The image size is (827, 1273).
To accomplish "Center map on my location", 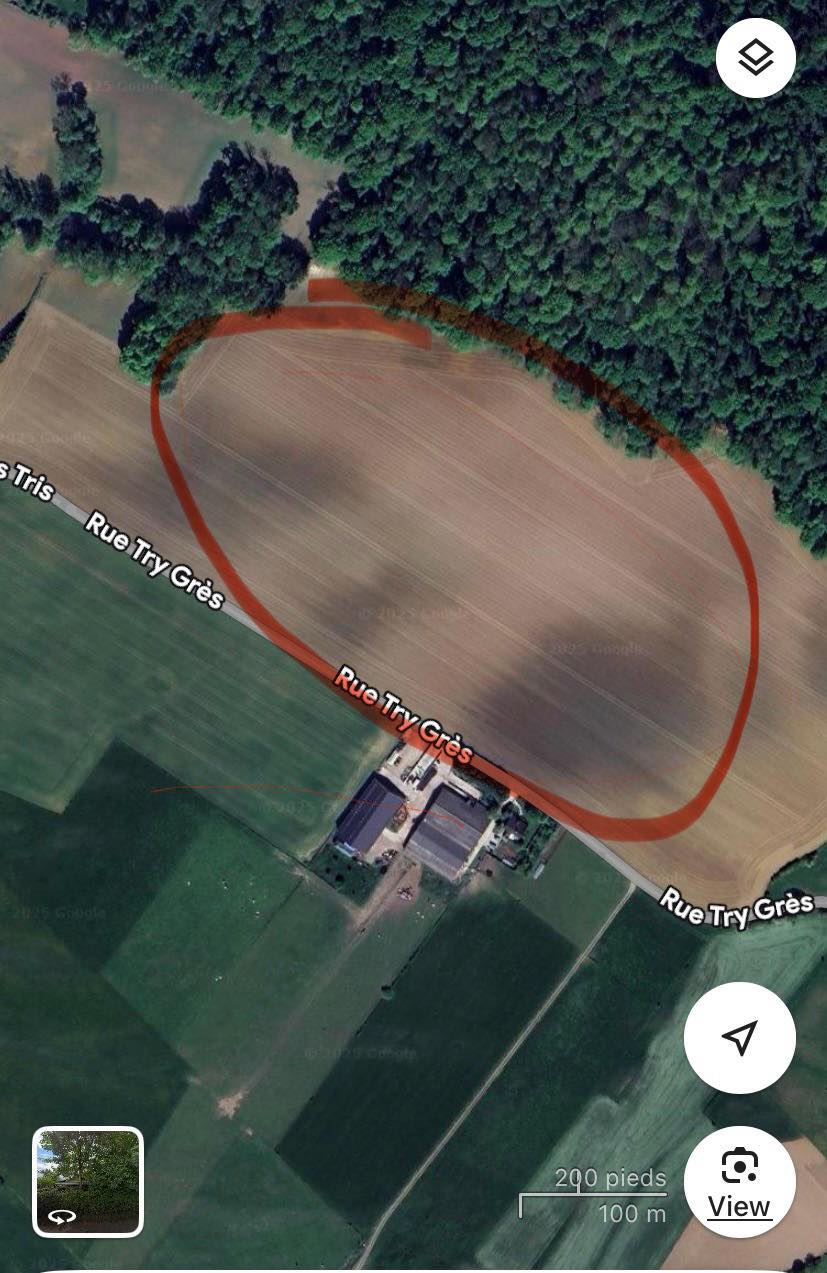I will 739,1037.
